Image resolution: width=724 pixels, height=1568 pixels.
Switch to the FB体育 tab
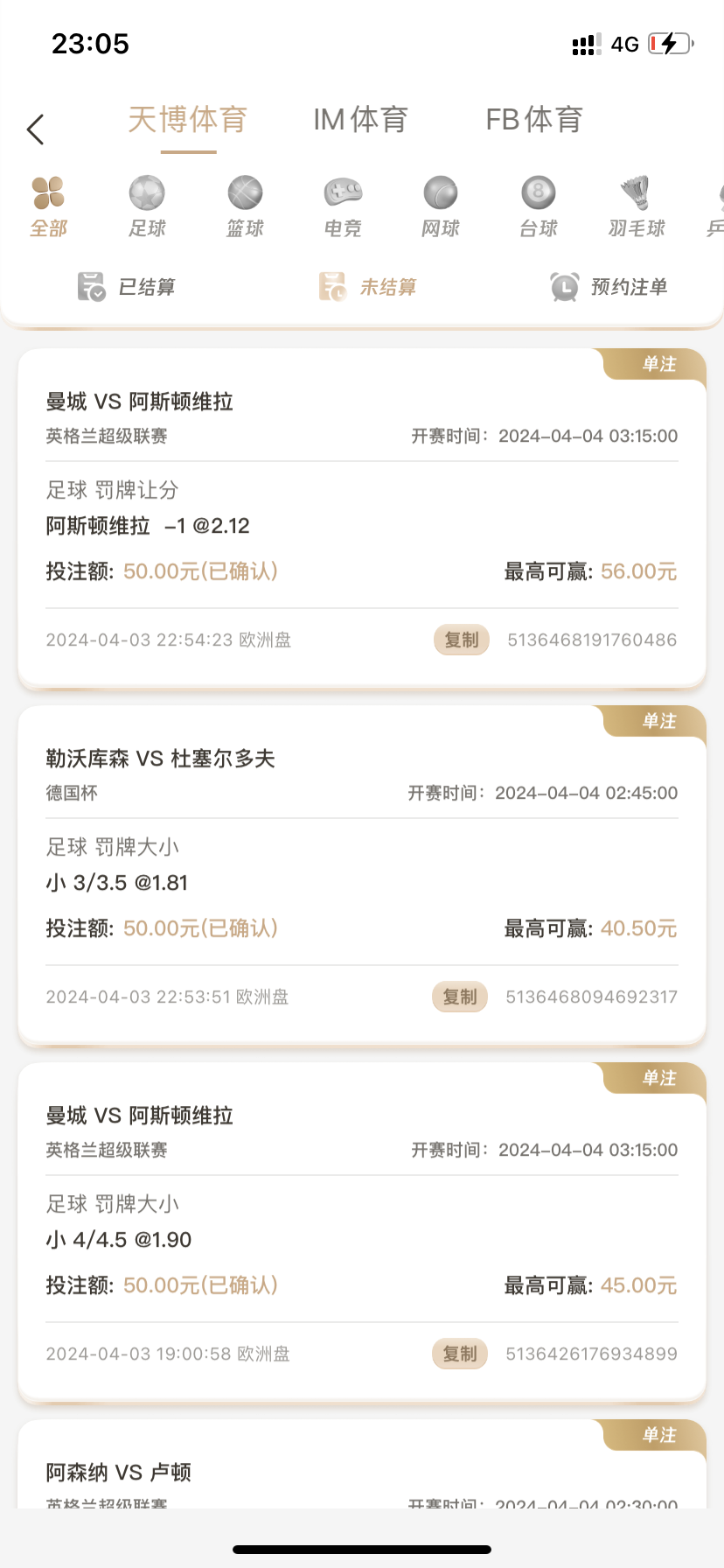pos(533,120)
